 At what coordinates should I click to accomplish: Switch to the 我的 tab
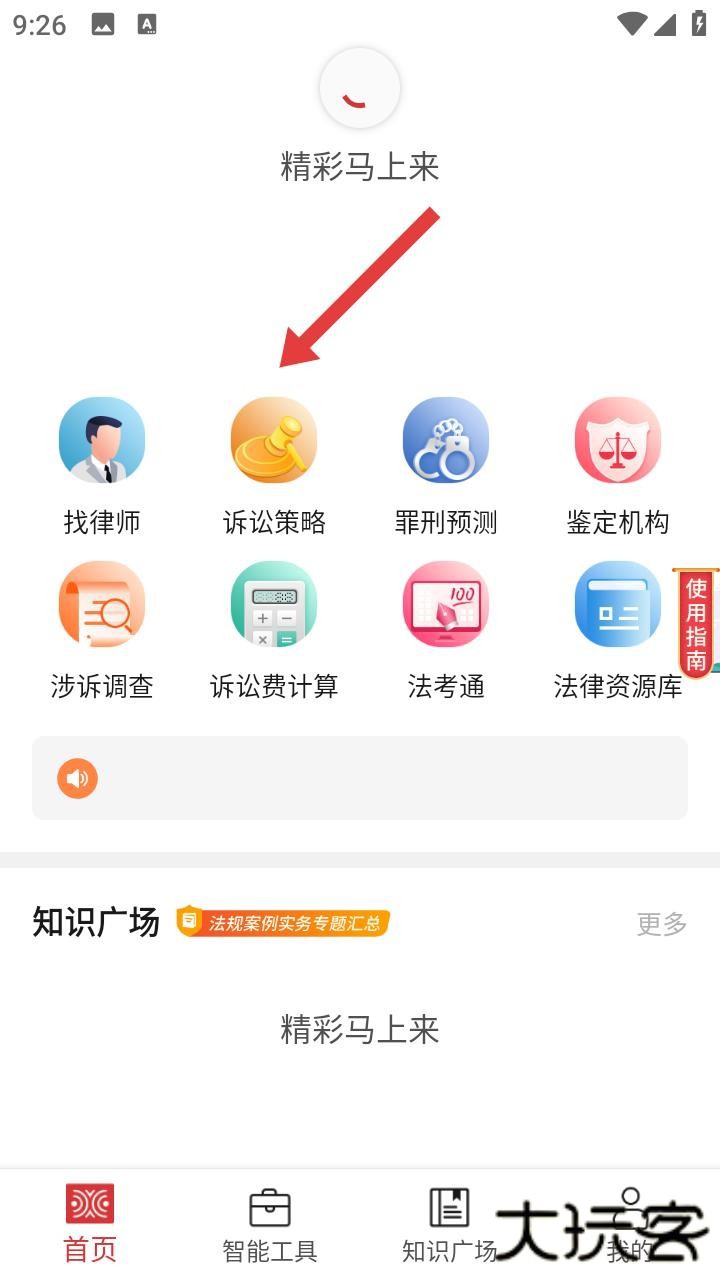point(630,1224)
